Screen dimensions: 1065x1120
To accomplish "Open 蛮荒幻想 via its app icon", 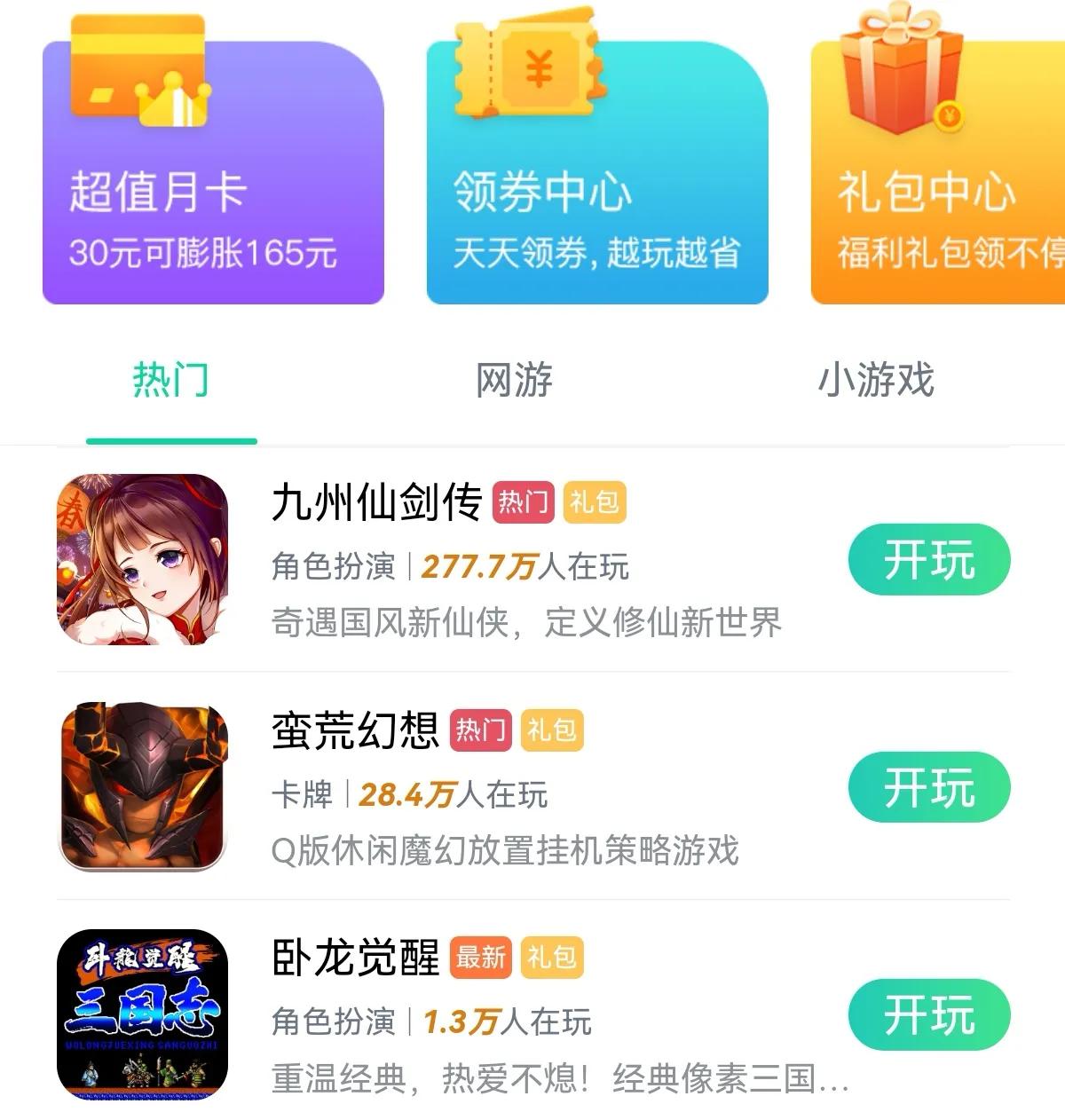I will [x=142, y=786].
